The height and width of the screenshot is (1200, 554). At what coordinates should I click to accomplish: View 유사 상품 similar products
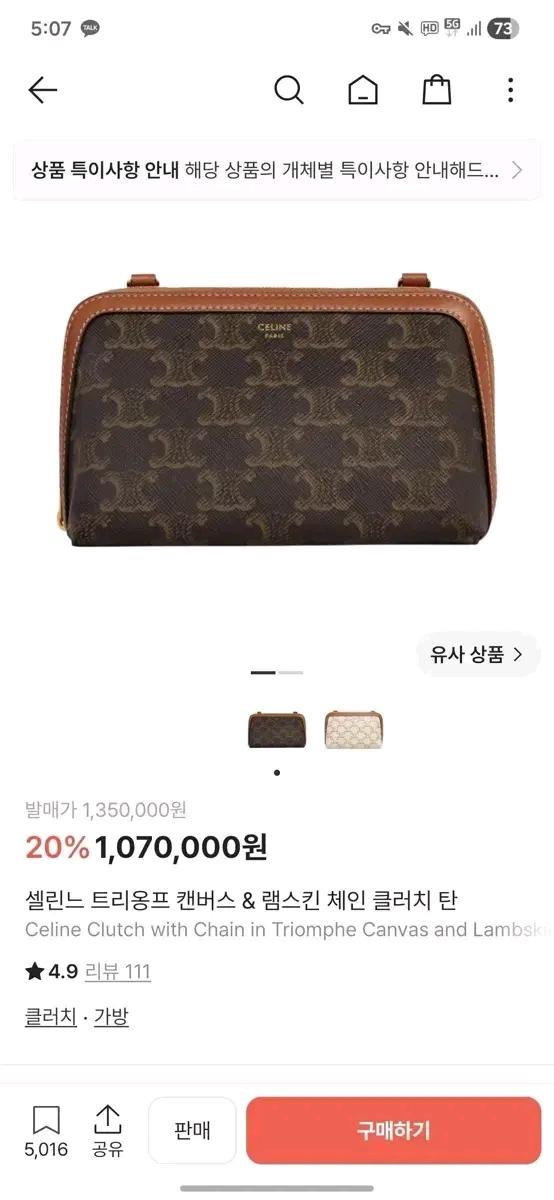tap(477, 655)
